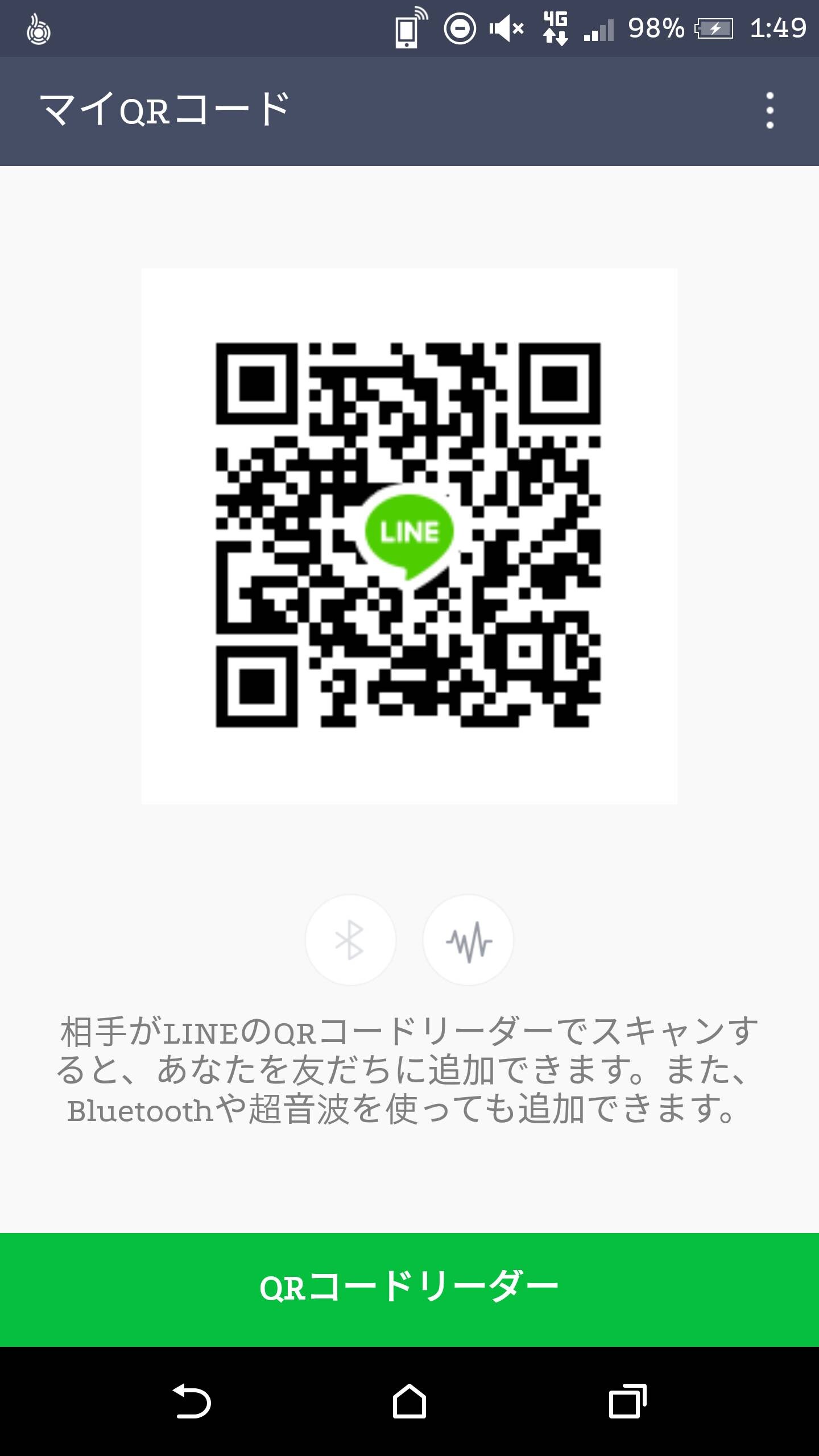Open the recent apps view
The image size is (819, 1456).
point(627,1401)
